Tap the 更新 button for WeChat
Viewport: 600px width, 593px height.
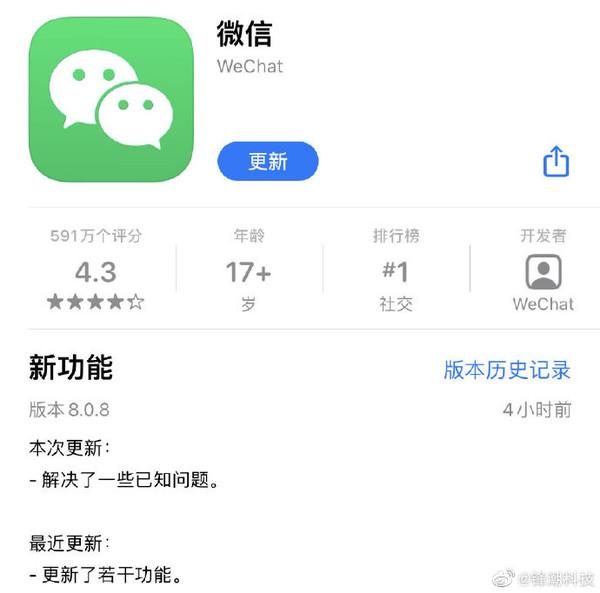click(x=267, y=161)
